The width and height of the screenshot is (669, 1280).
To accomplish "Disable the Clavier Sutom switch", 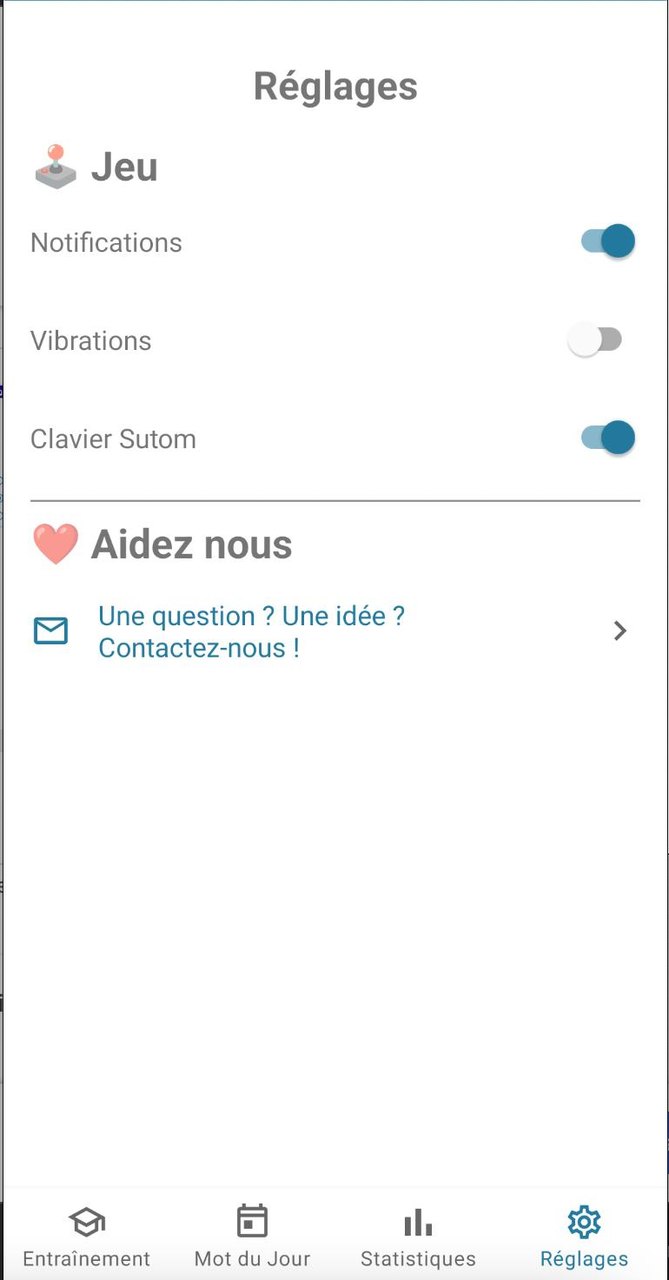I will click(608, 438).
